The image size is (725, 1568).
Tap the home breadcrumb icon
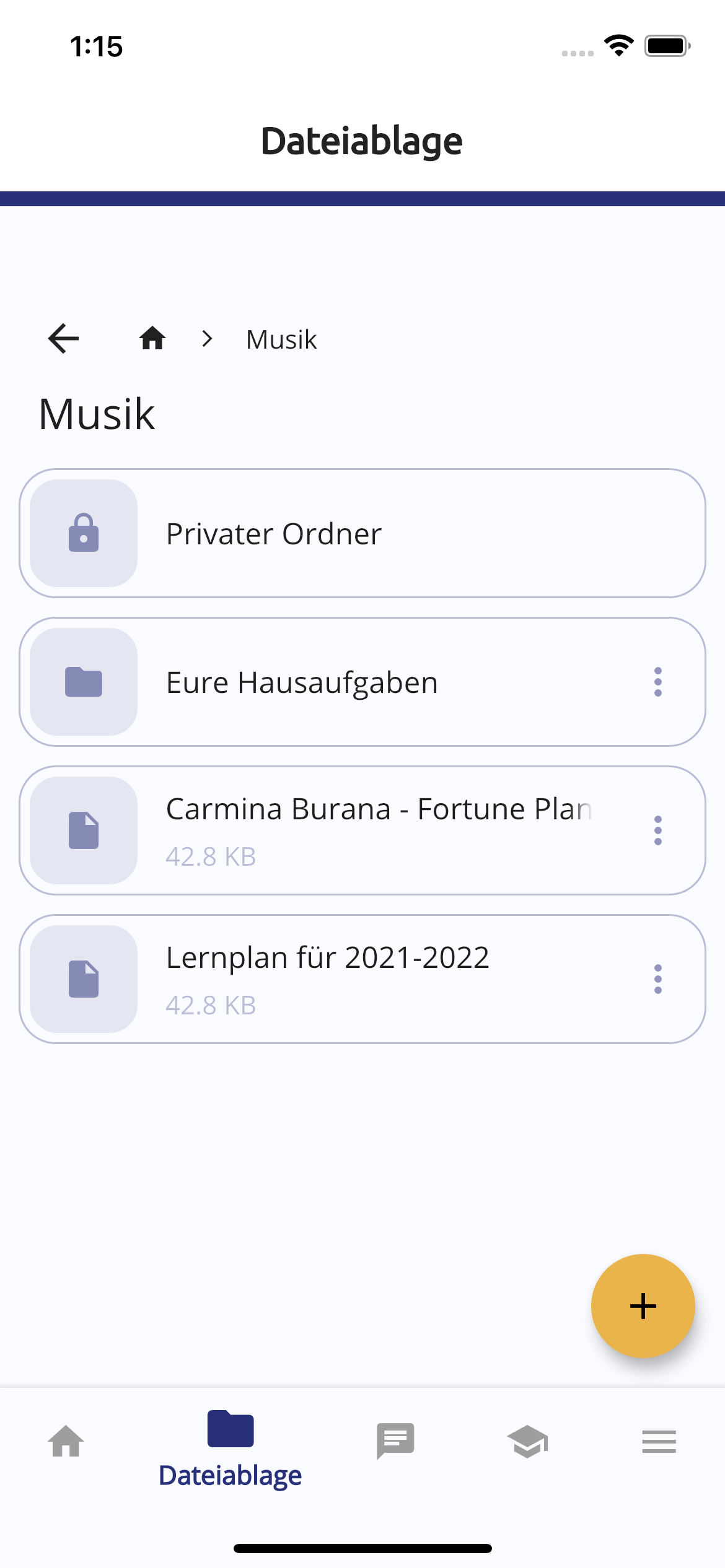tap(152, 339)
